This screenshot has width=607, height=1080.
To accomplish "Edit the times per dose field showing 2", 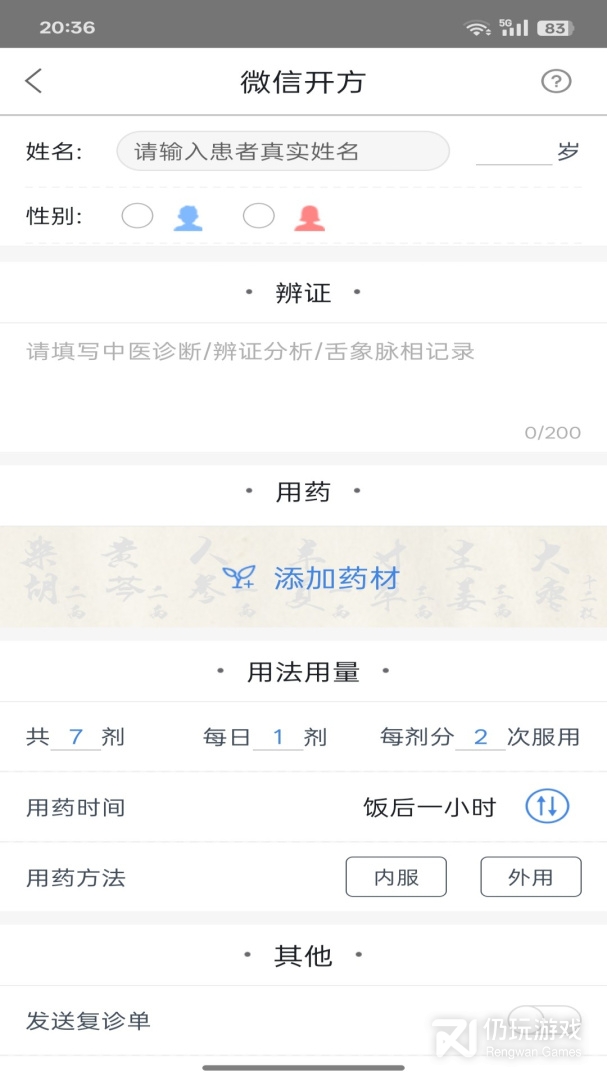I will pyautogui.click(x=480, y=737).
